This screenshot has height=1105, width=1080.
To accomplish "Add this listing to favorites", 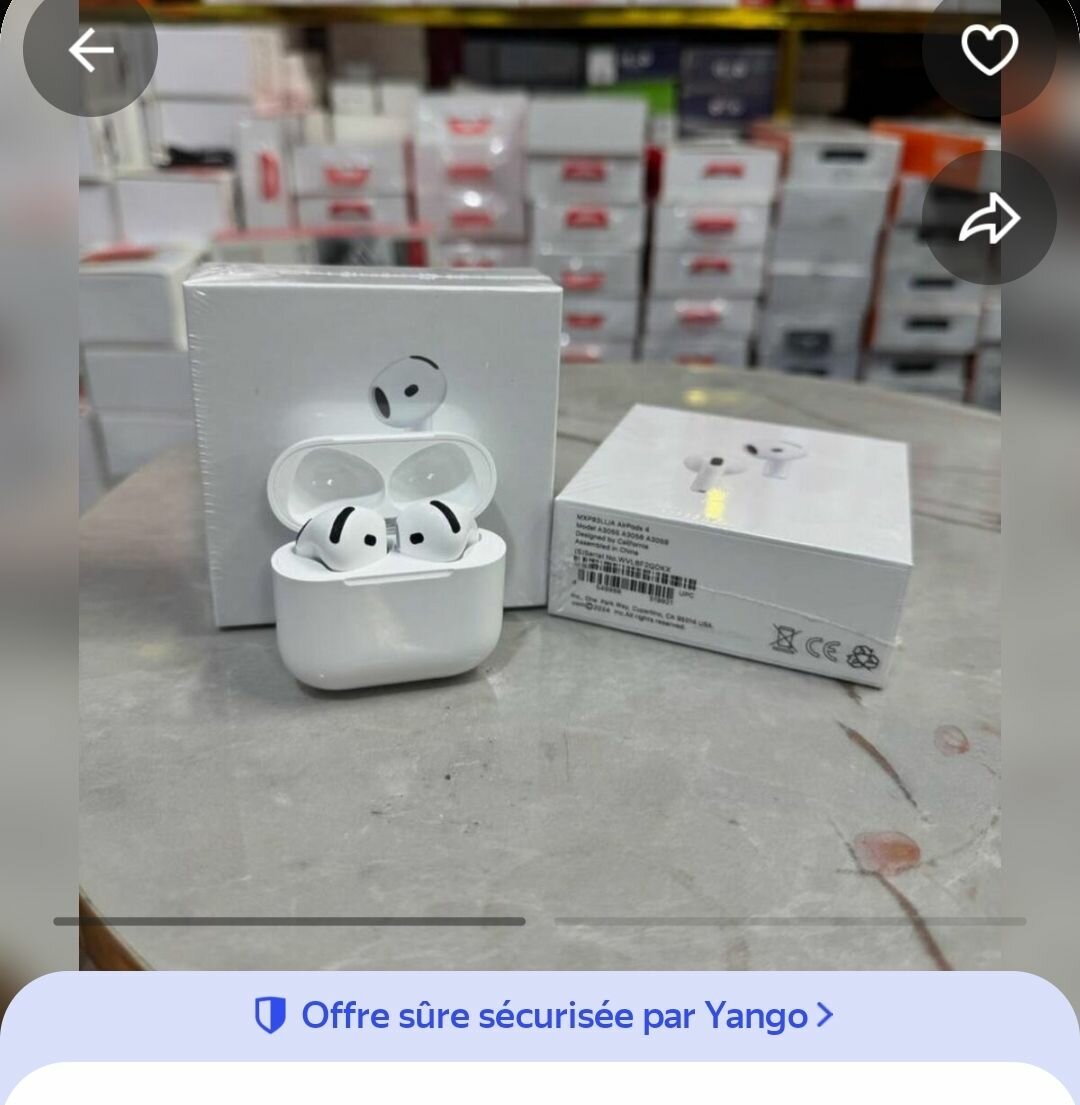I will (989, 50).
